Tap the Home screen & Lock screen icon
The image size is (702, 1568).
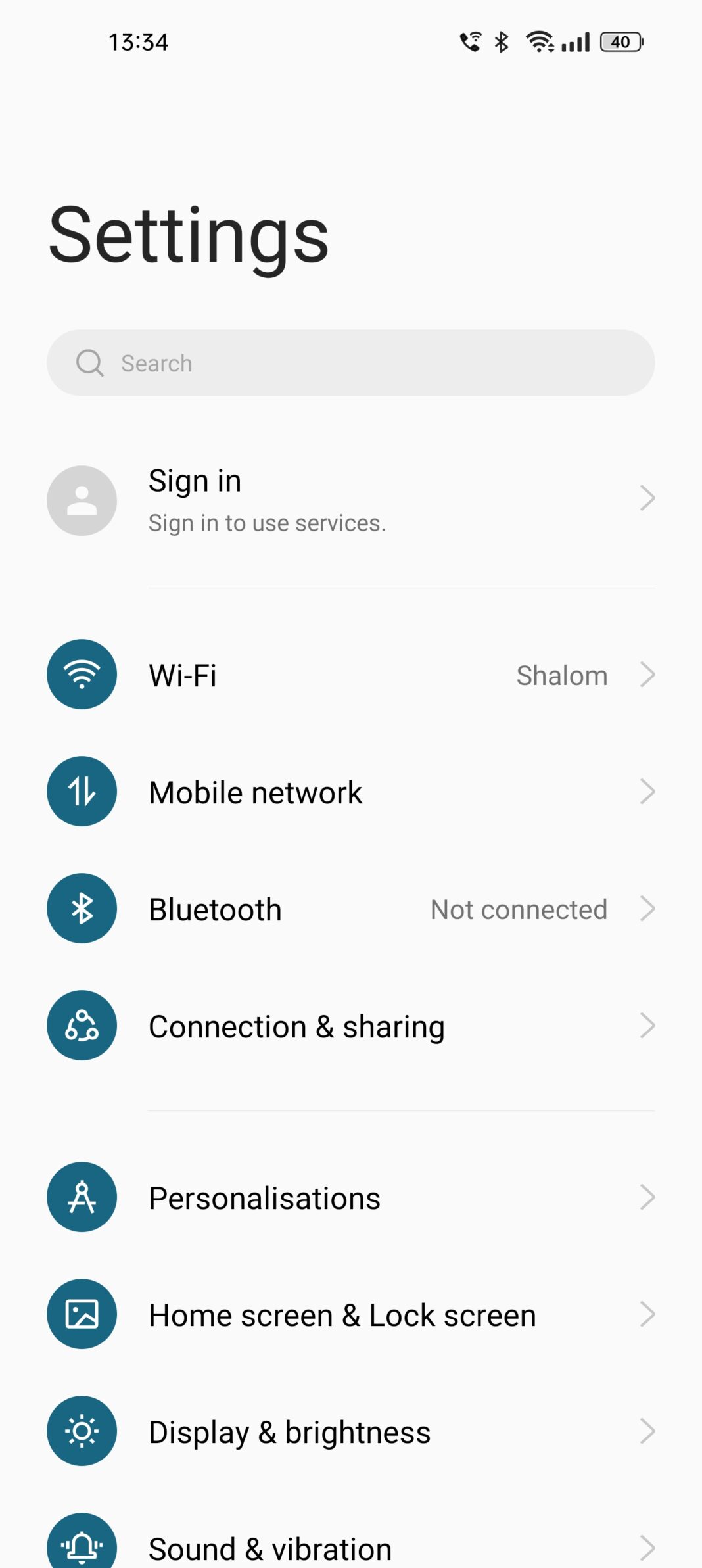click(x=82, y=1314)
